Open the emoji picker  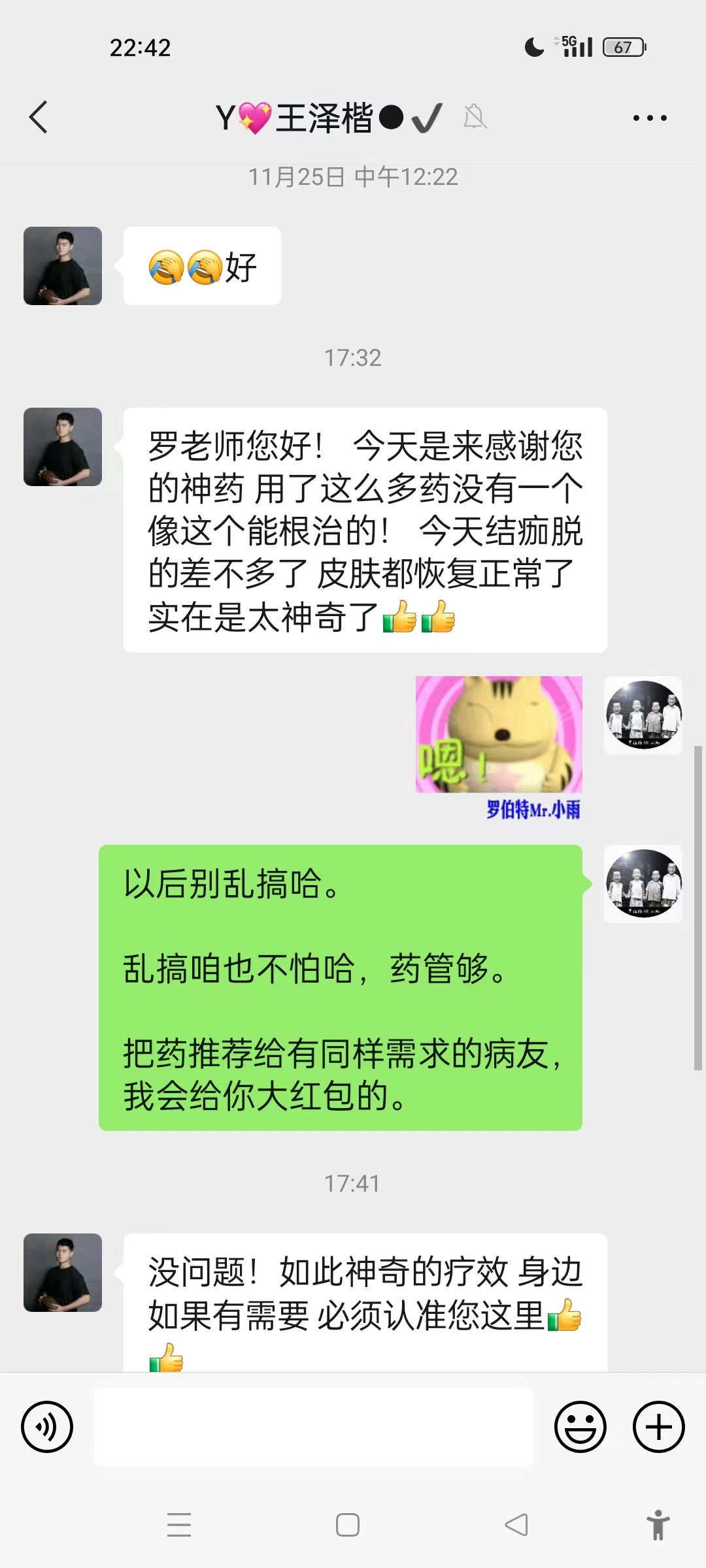[x=580, y=1427]
